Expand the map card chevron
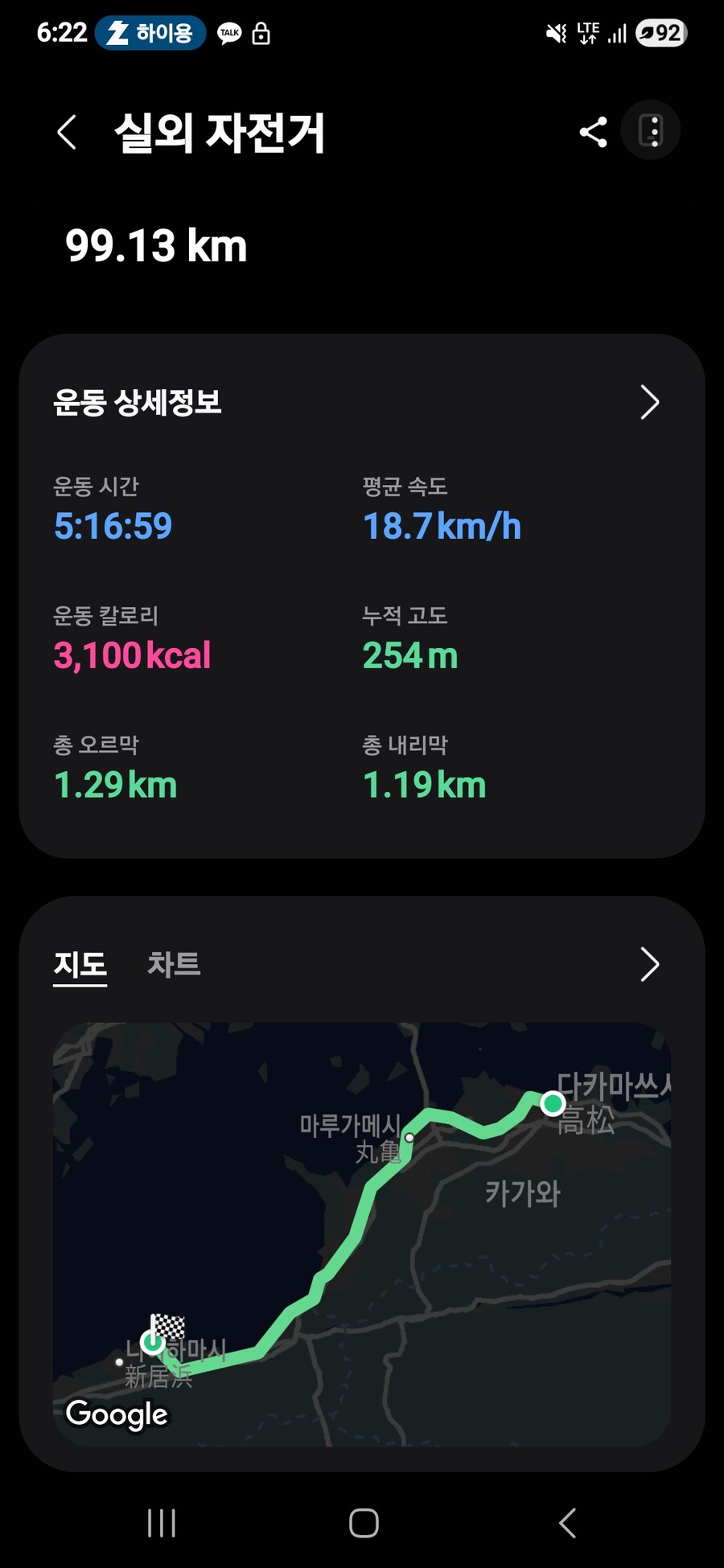The width and height of the screenshot is (724, 1568). (x=649, y=964)
